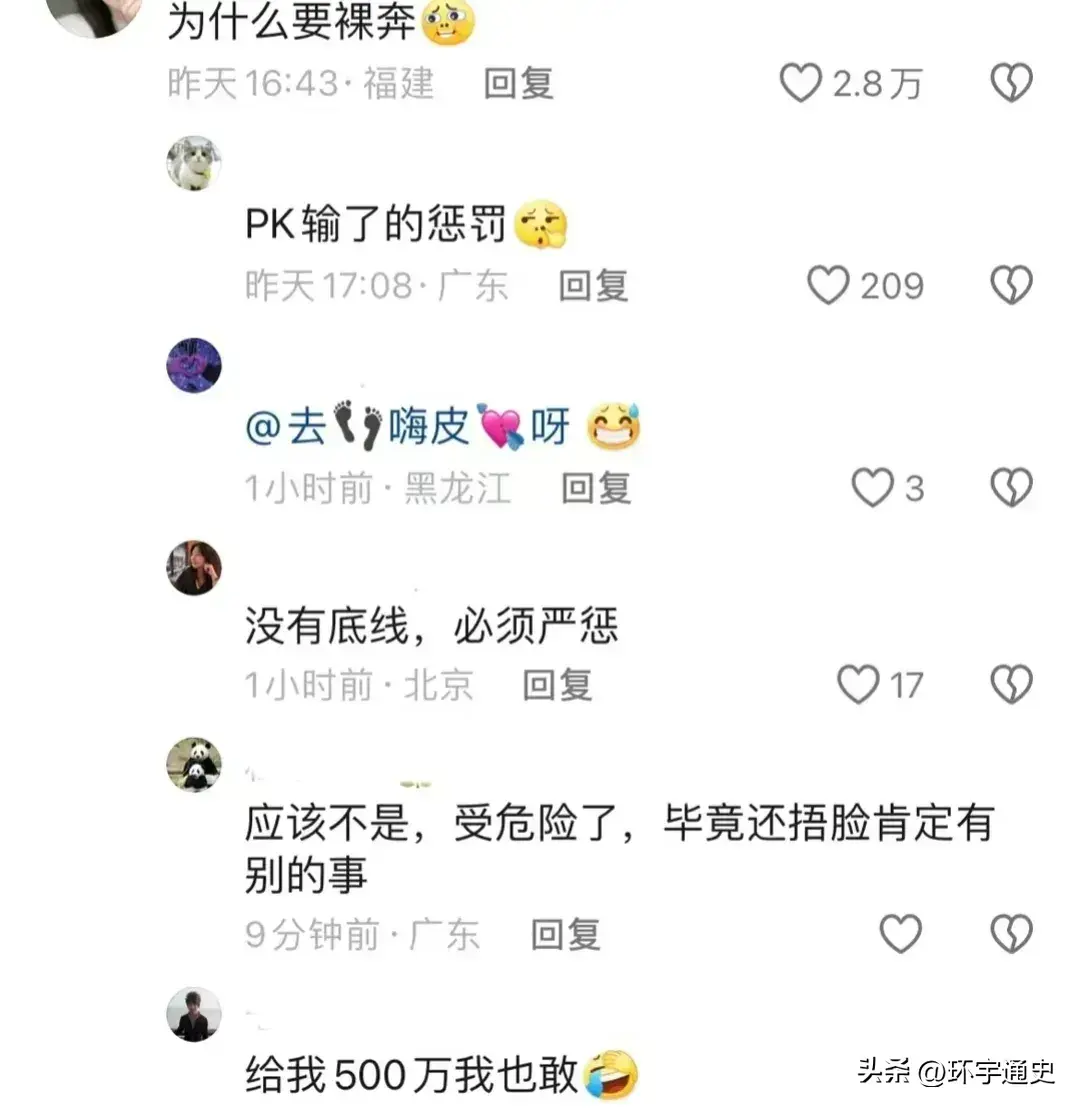Reply to the 黑龙江 commenter's mention
The height and width of the screenshot is (1109, 1080).
(596, 488)
